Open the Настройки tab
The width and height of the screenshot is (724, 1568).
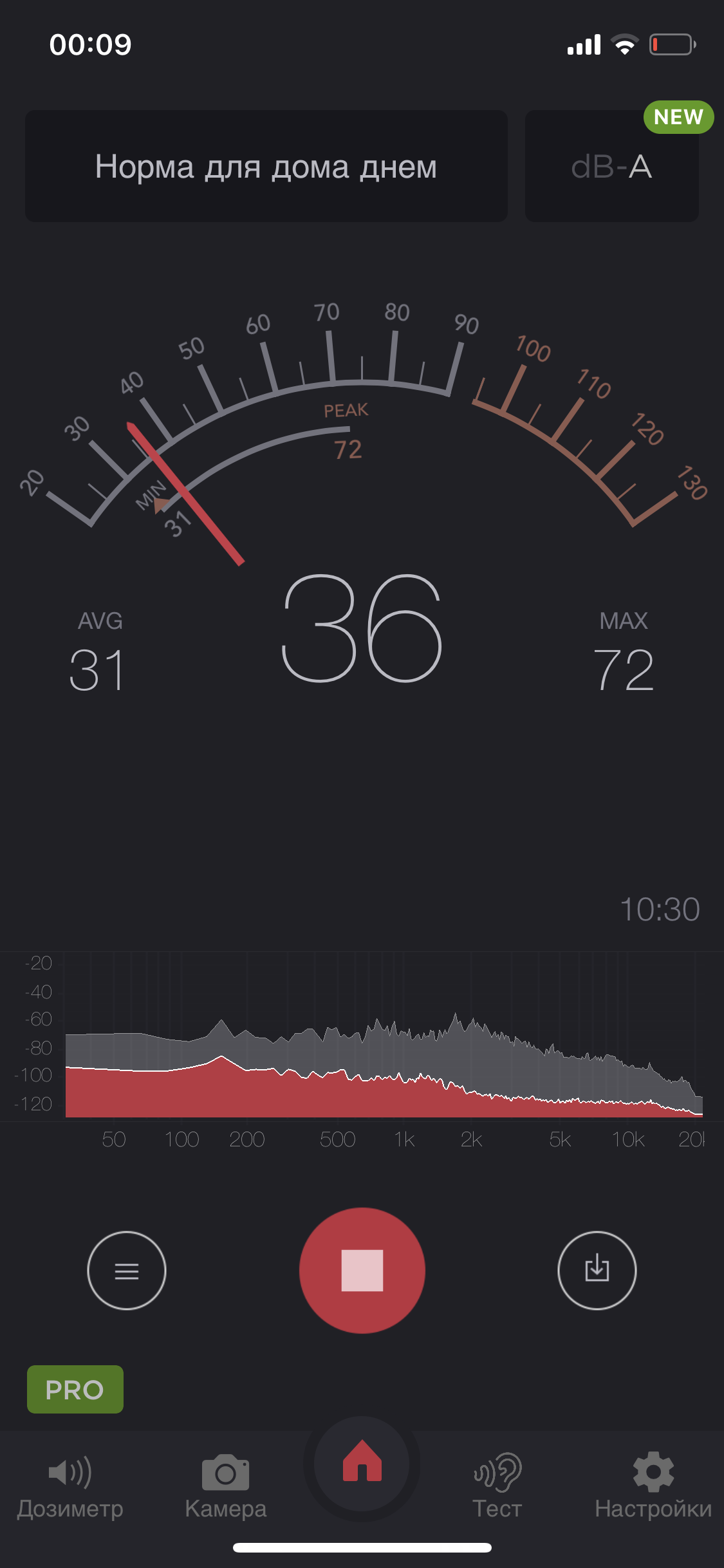click(x=653, y=1487)
